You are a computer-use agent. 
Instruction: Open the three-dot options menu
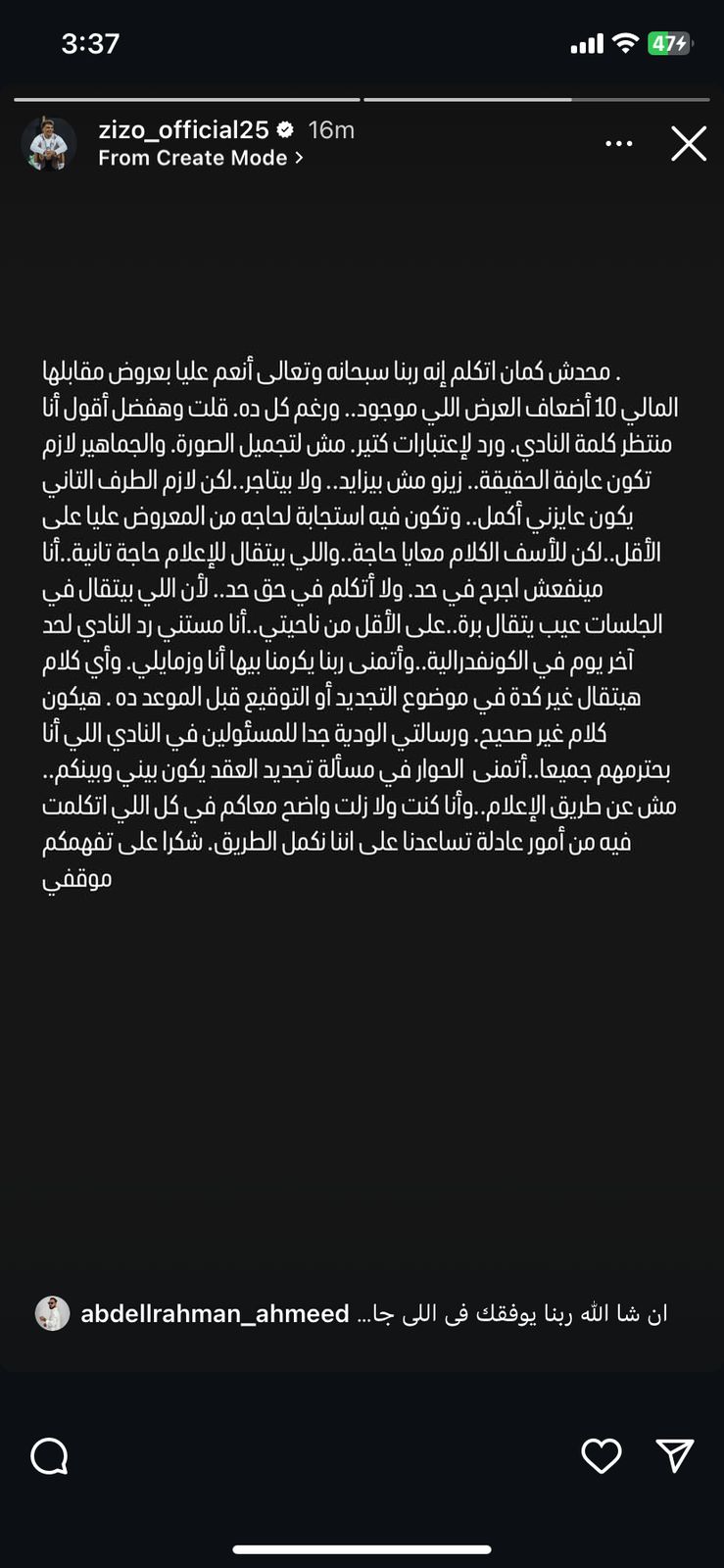click(x=619, y=144)
